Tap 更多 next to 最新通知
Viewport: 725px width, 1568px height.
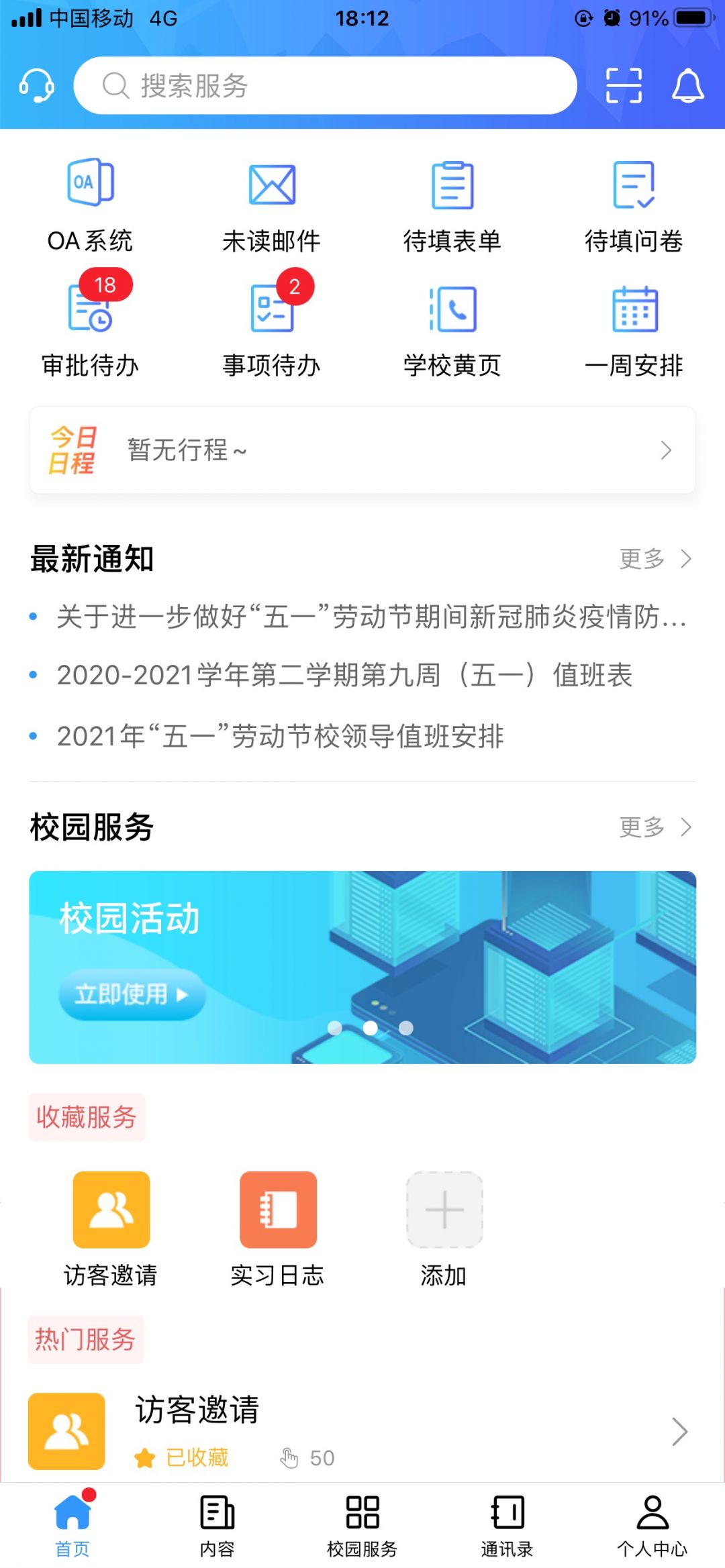coord(654,558)
